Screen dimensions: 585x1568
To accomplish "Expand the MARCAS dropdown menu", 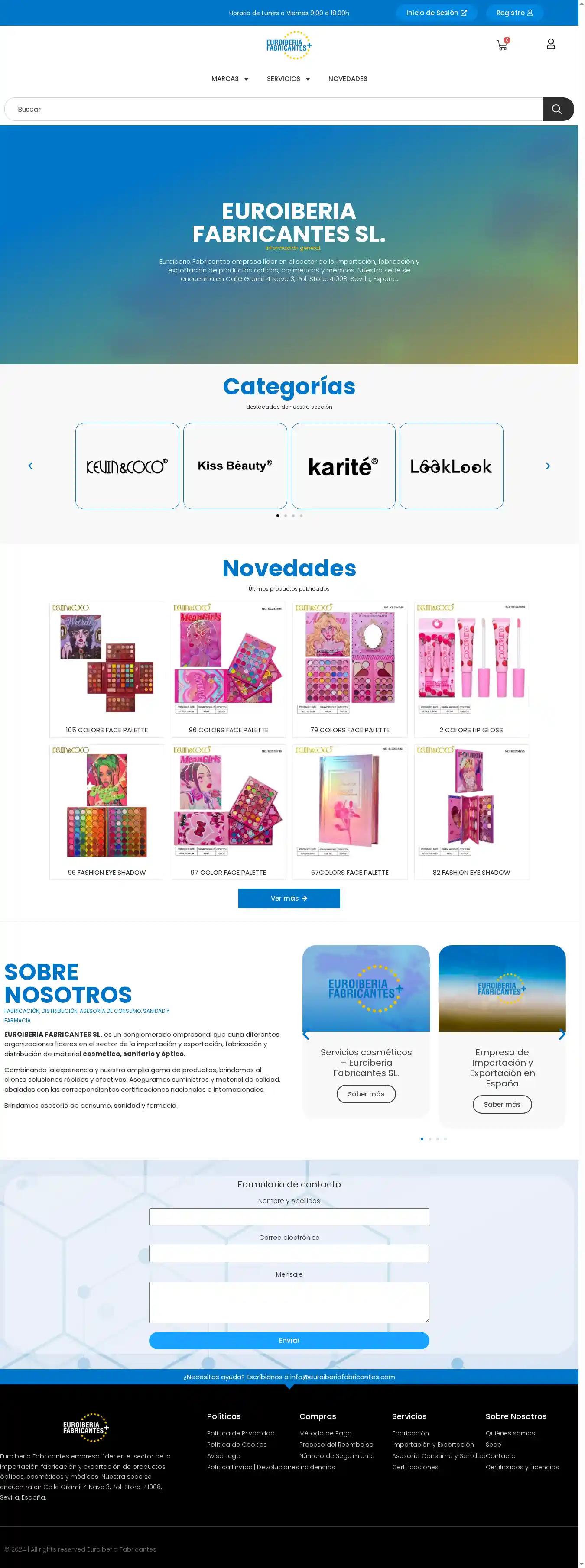I will pyautogui.click(x=230, y=78).
